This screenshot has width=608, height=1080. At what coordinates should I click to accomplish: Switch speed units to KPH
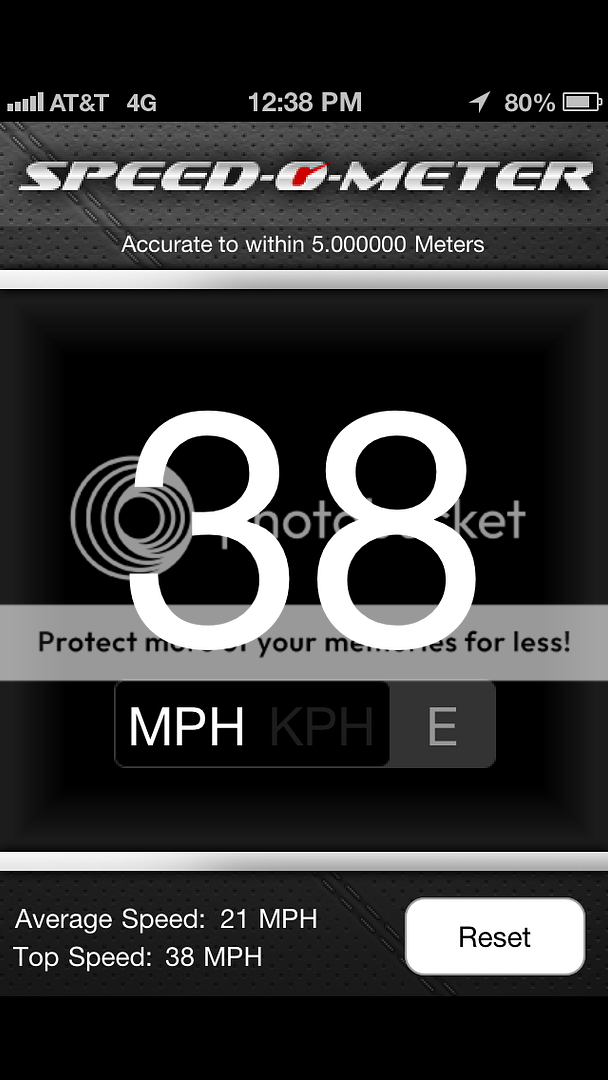[x=322, y=726]
